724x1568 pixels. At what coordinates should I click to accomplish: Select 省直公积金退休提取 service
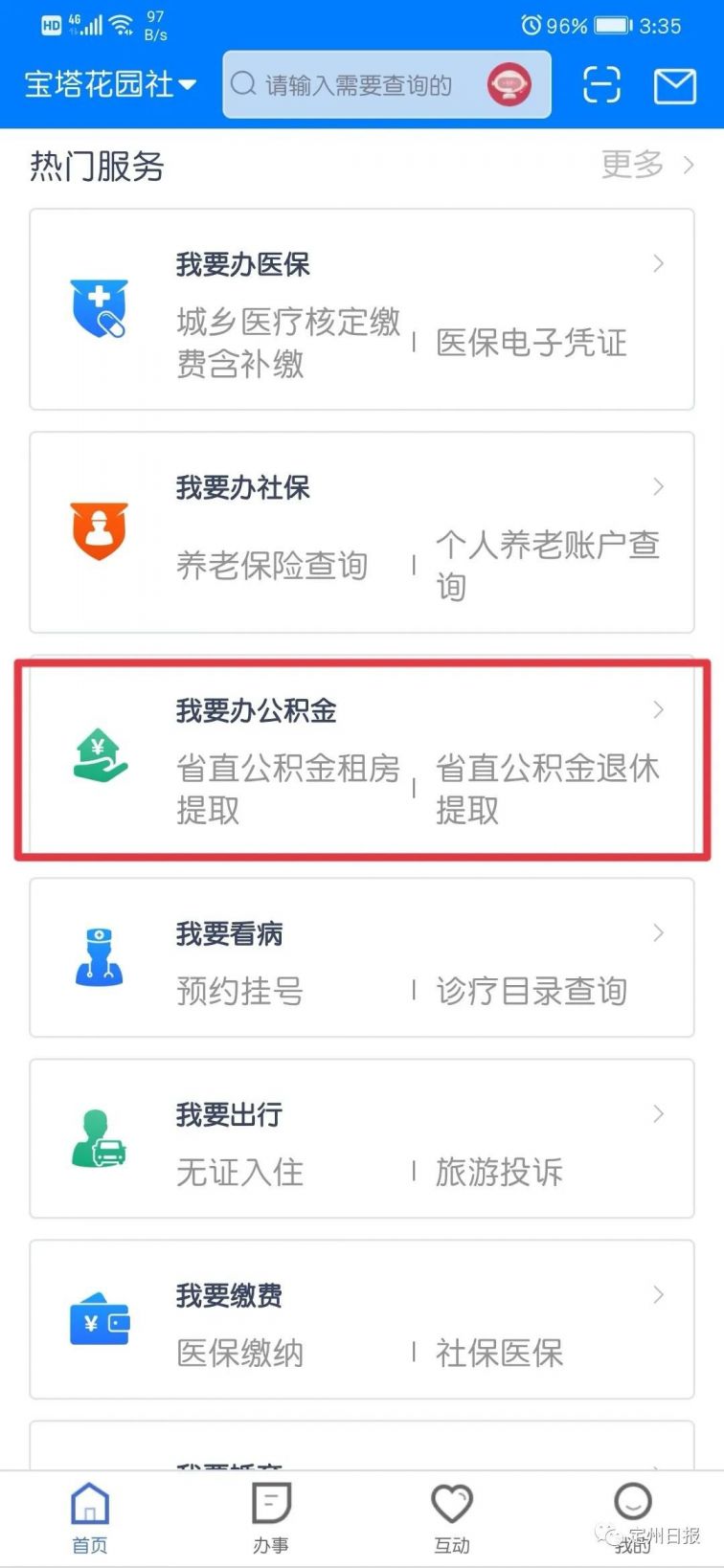point(547,789)
